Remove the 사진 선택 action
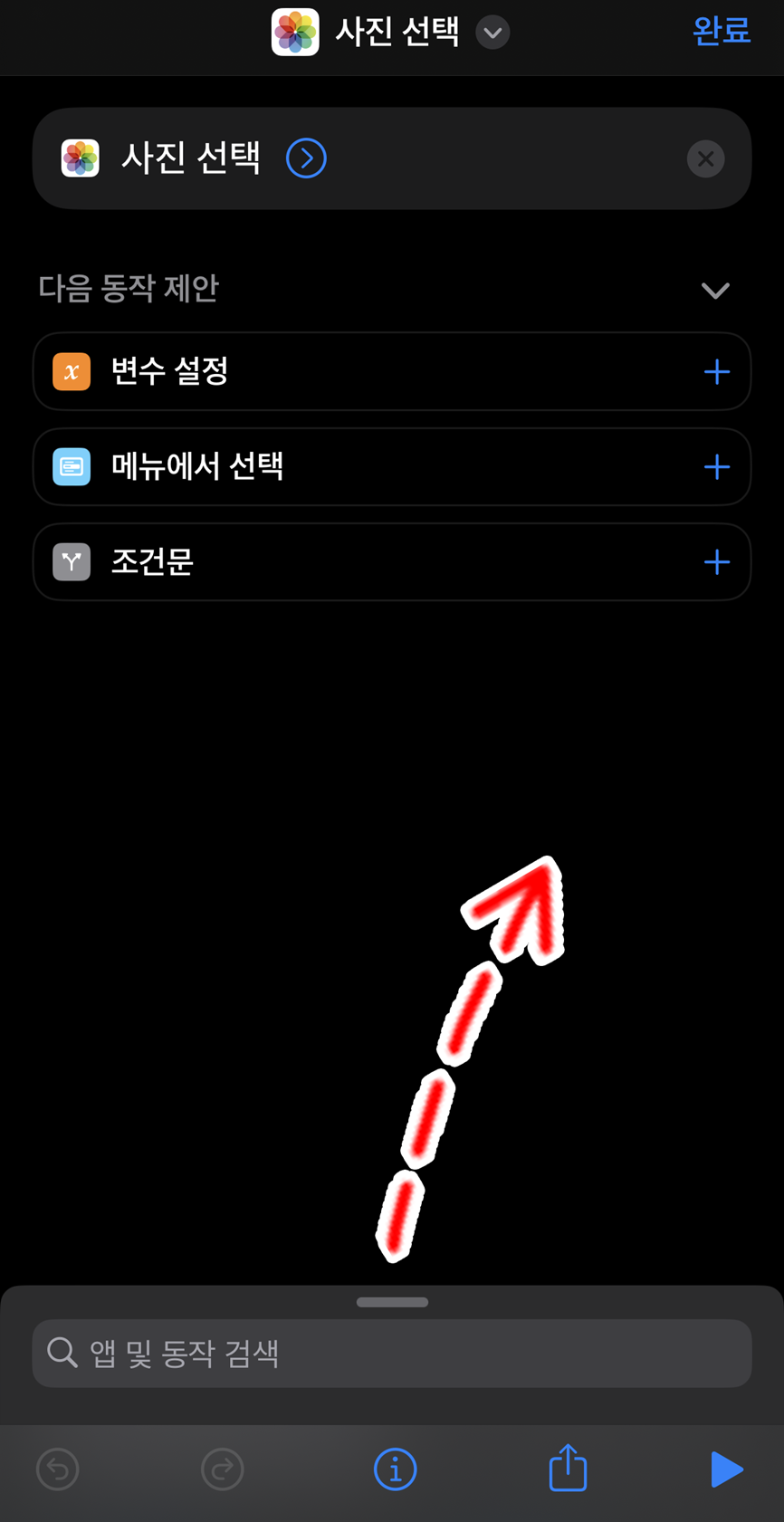 705,159
